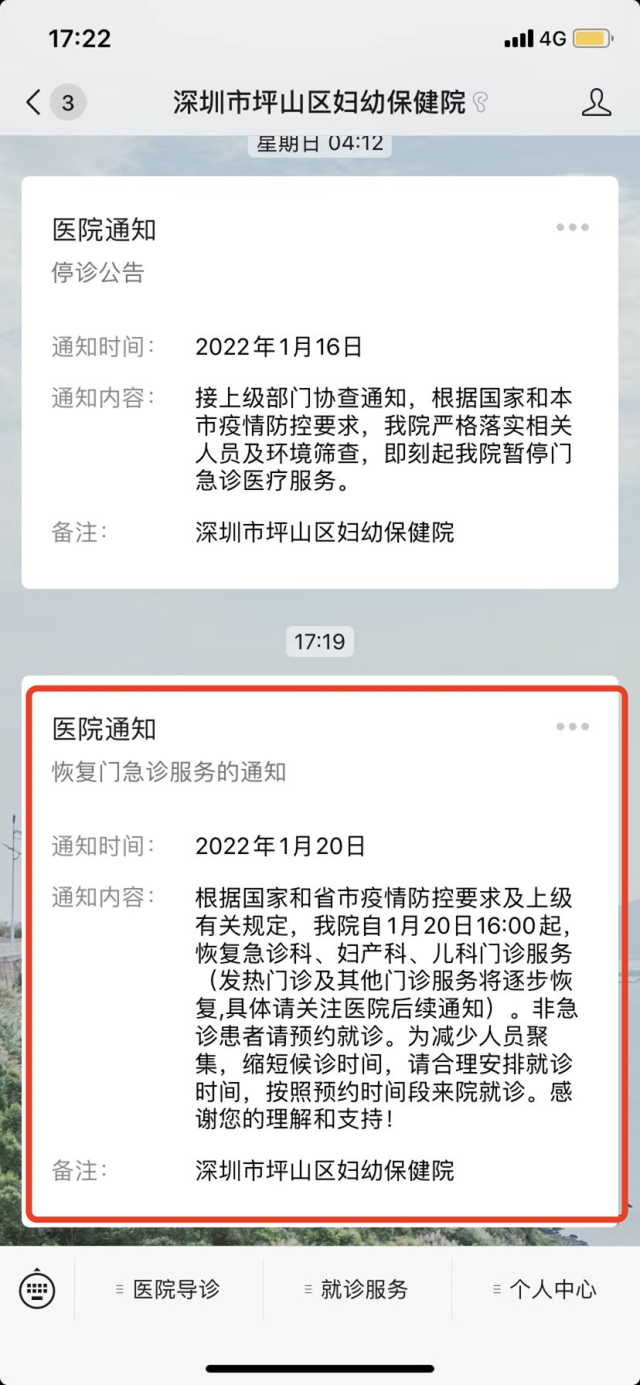Switch to keyboard input mode
The width and height of the screenshot is (640, 1385).
(x=37, y=1289)
